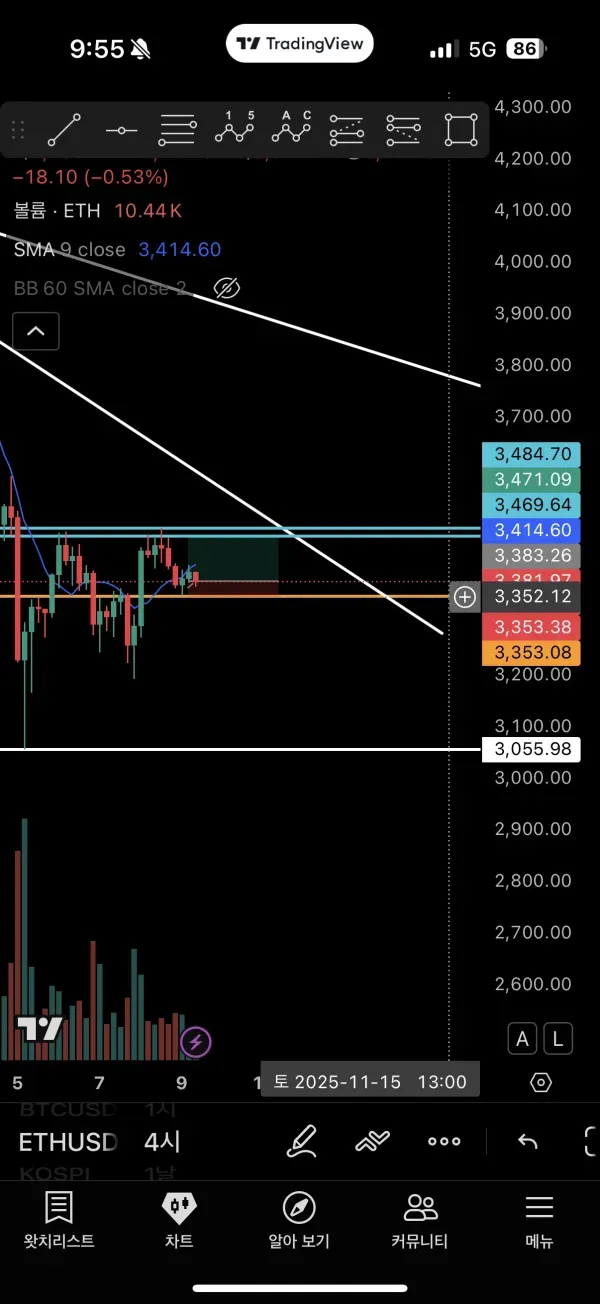Select the rectangle shape tool
Image resolution: width=600 pixels, height=1304 pixels.
click(x=461, y=130)
